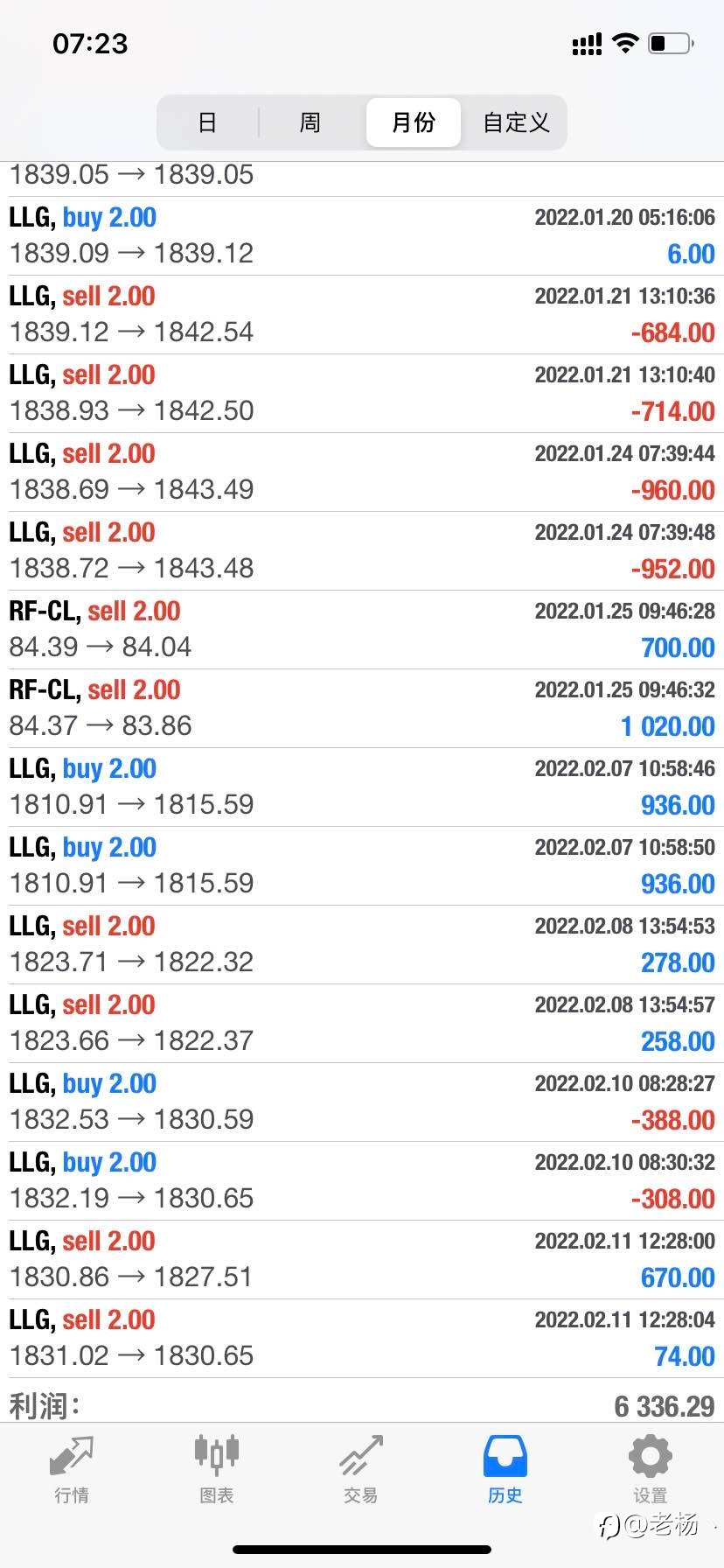Go to the 行情 quotes tab
The height and width of the screenshot is (1568, 724).
click(72, 1470)
